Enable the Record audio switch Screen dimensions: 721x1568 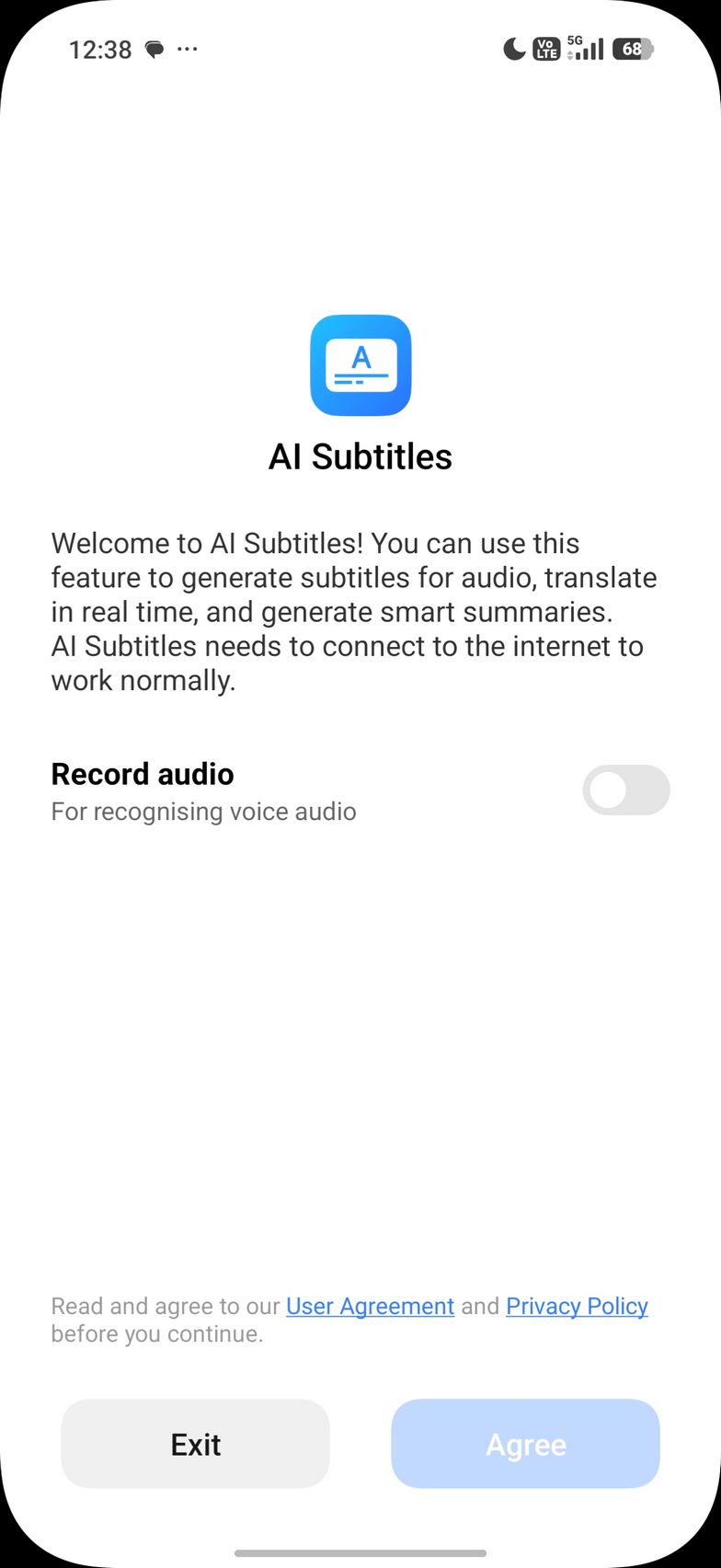pyautogui.click(x=625, y=790)
